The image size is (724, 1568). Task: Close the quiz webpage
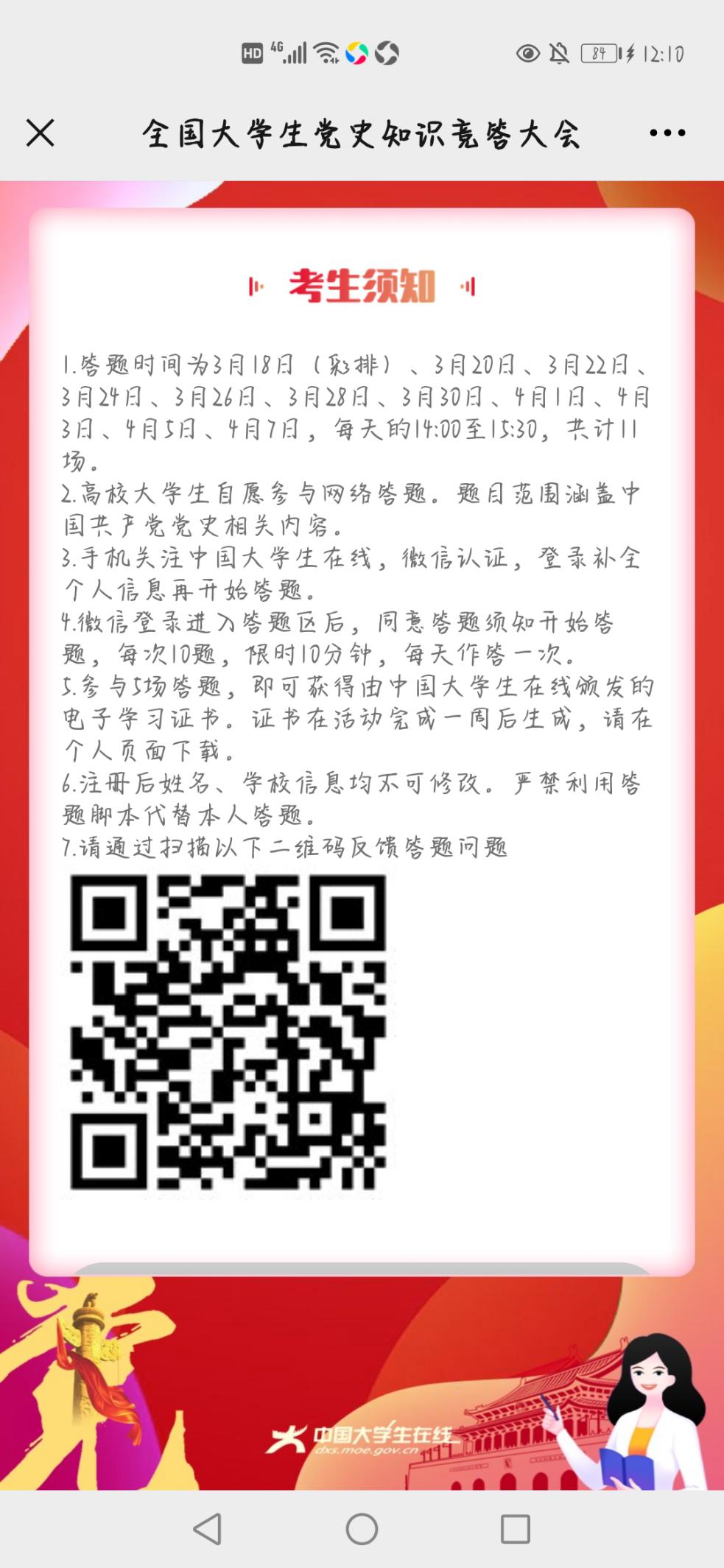click(x=41, y=133)
